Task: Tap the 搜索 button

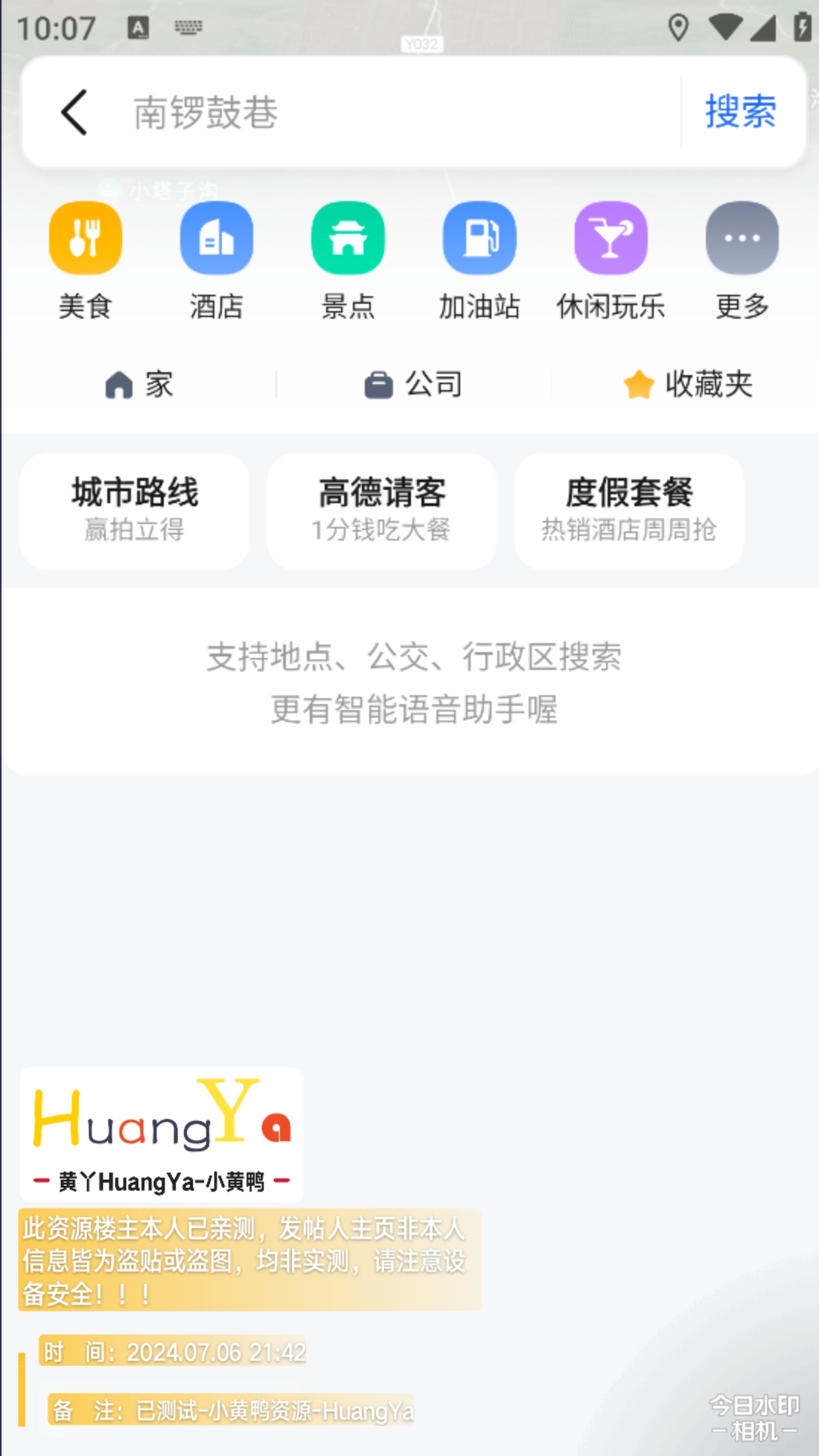Action: pos(740,112)
